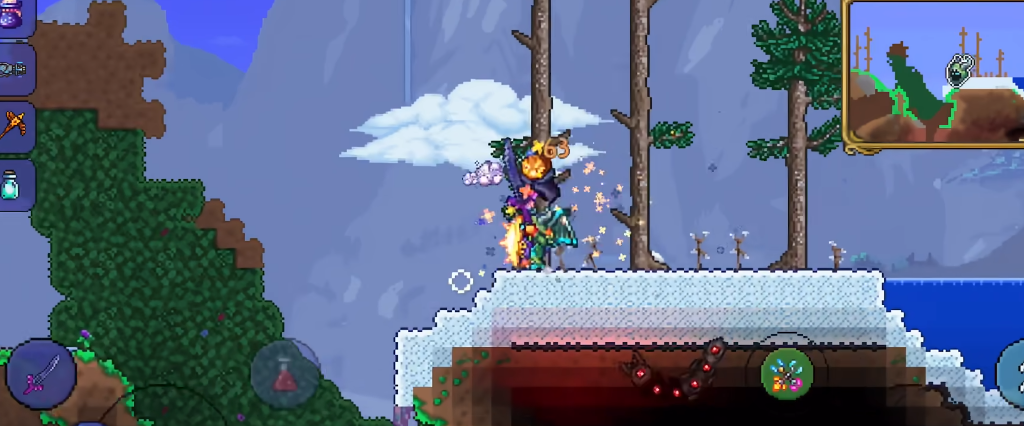1024x426 pixels.
Task: Tap the green quick buff button
Action: pyautogui.click(x=786, y=373)
